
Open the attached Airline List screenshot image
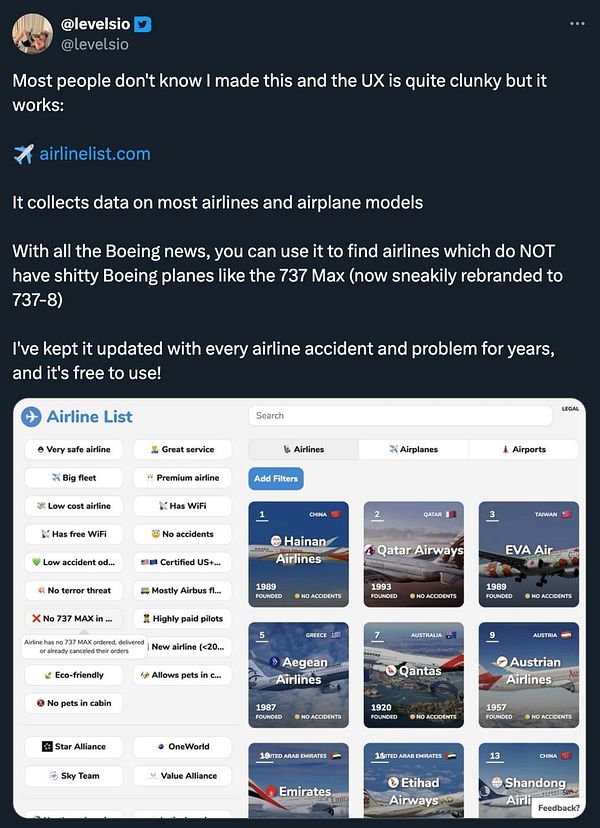300,610
